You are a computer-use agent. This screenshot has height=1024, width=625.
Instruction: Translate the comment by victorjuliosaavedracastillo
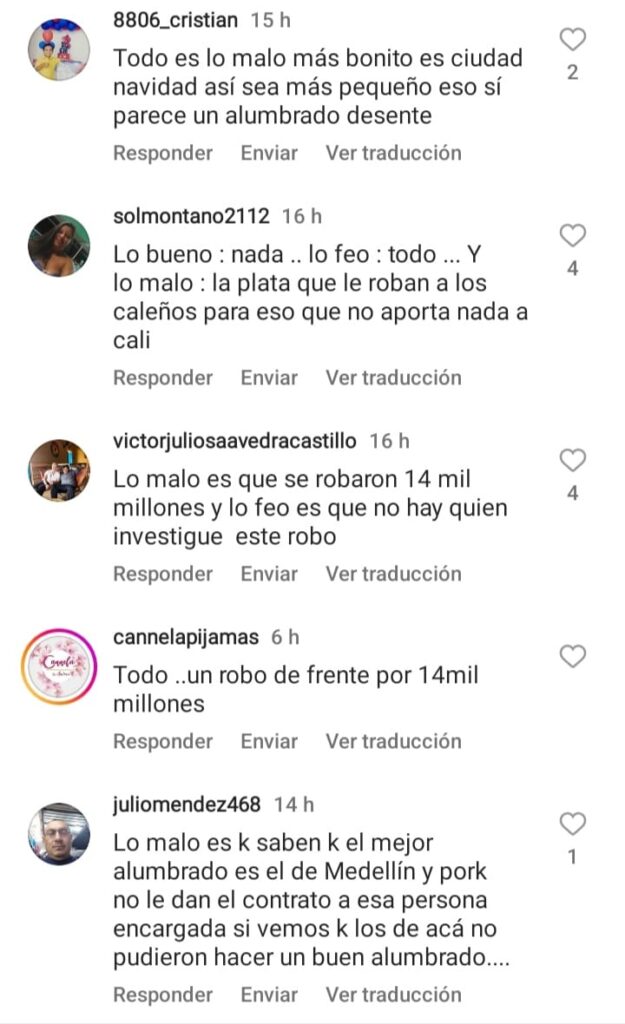393,574
